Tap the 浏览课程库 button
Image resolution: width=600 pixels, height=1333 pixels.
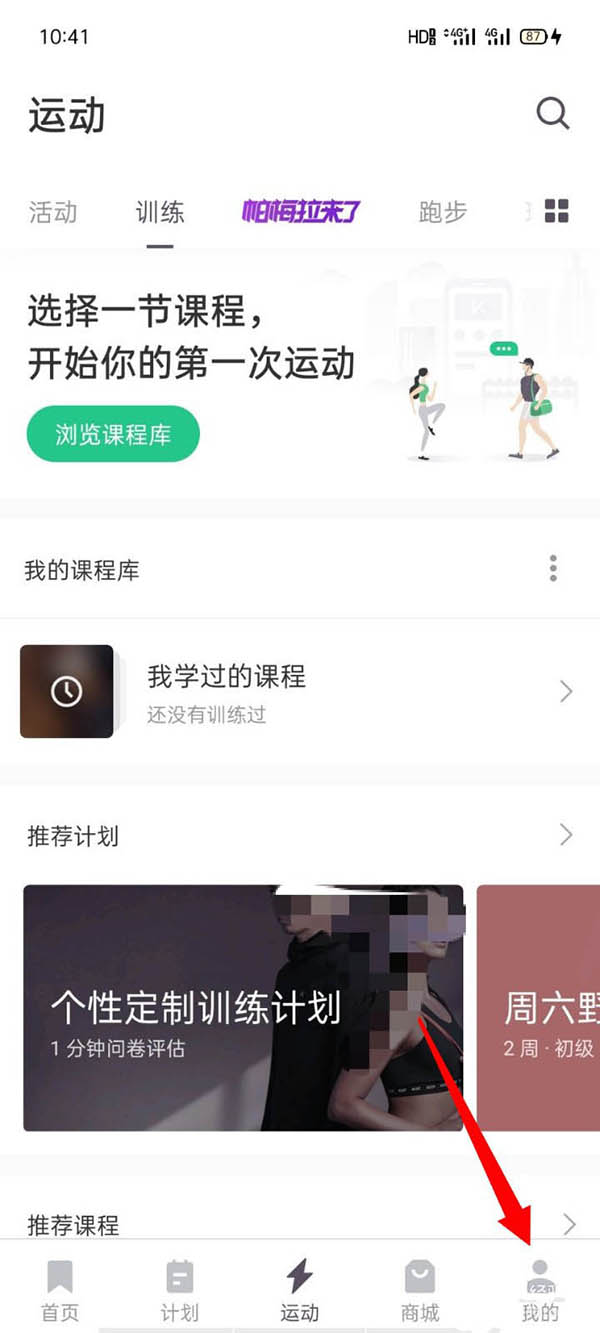pyautogui.click(x=113, y=434)
